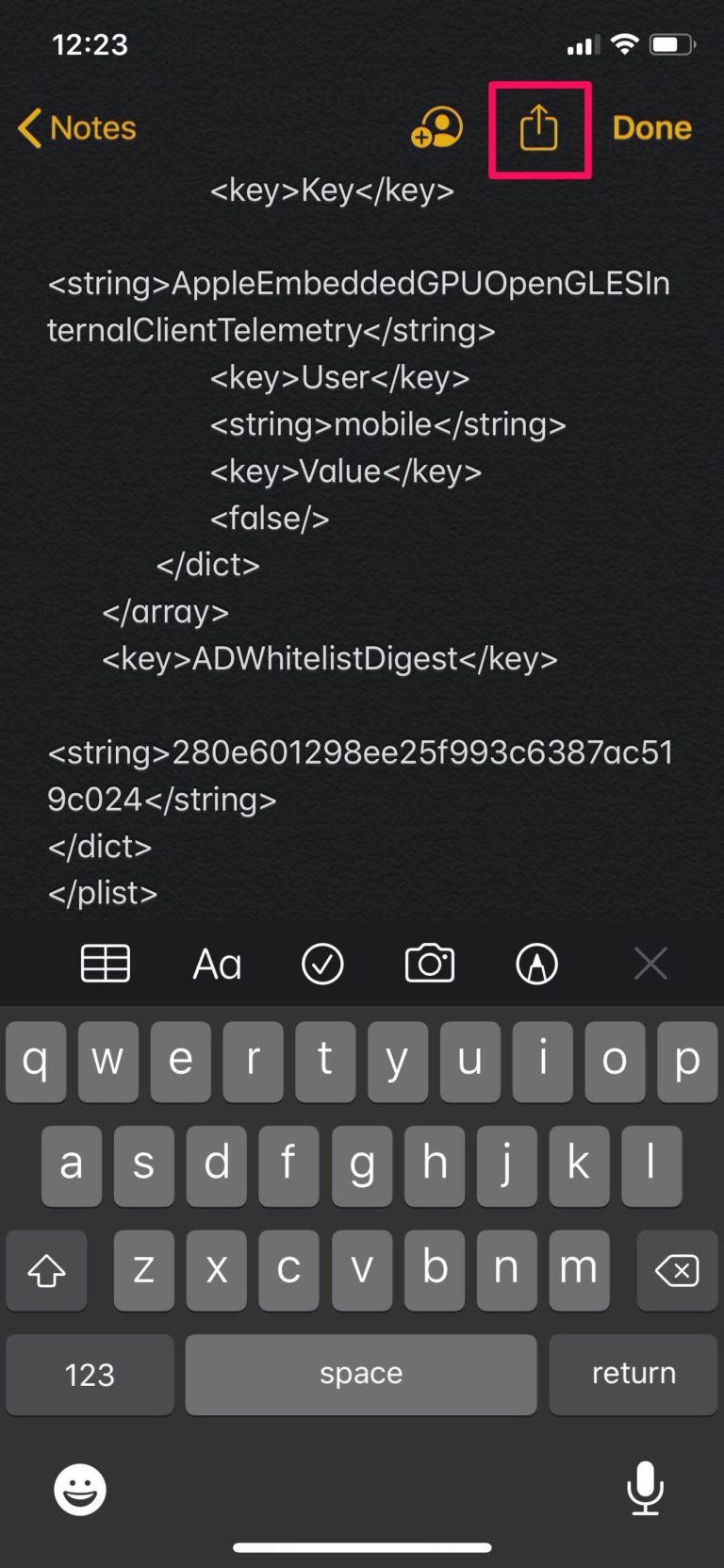Open the share sheet for this note
This screenshot has width=724, height=1568.
(x=539, y=128)
